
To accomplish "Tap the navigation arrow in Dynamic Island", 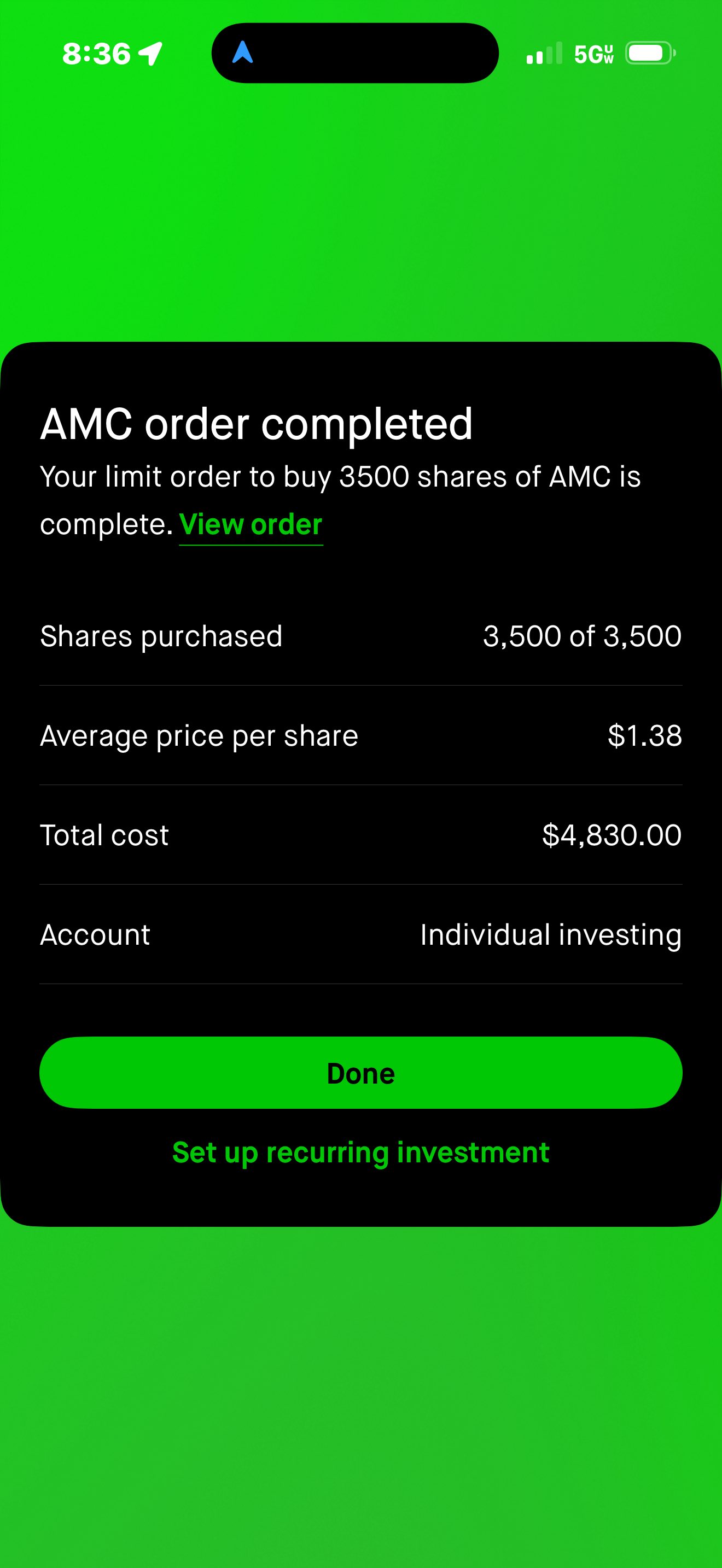I will pos(243,52).
